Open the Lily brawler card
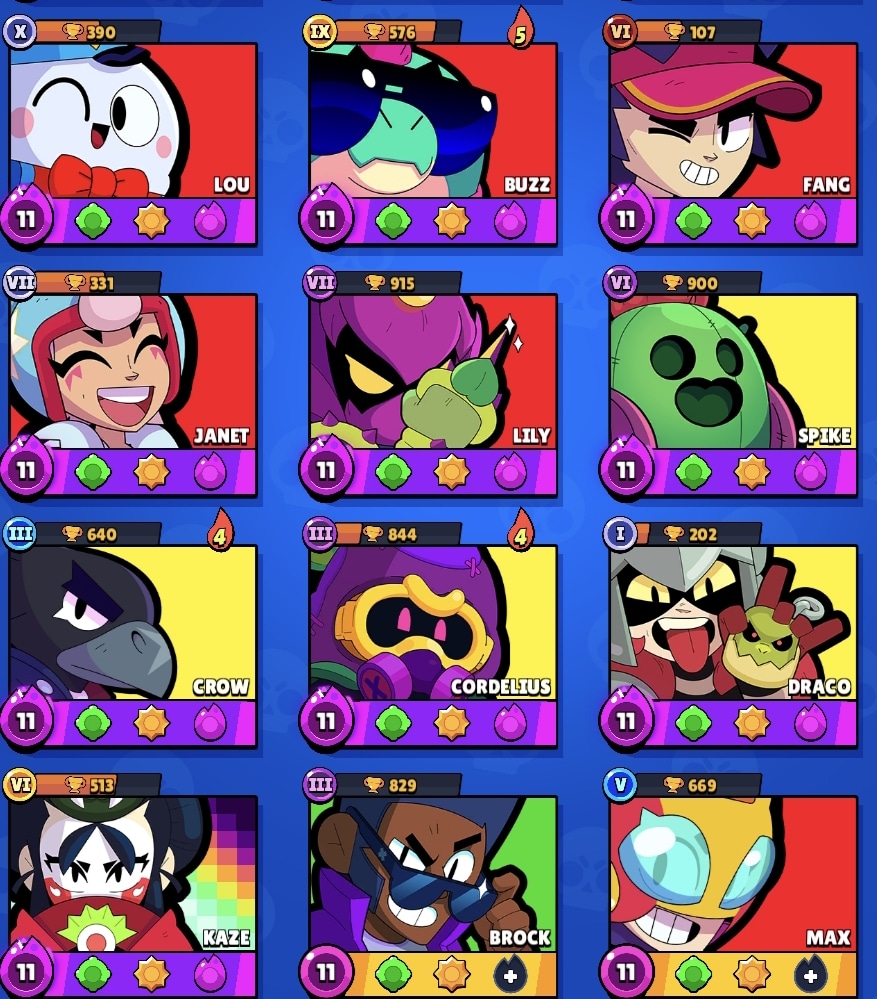Viewport: 877px width, 999px height. 432,372
